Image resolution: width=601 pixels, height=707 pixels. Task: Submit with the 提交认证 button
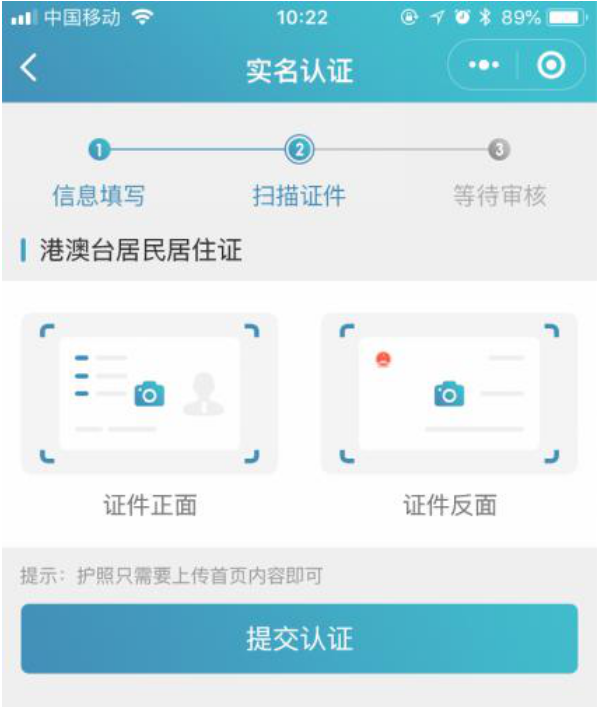tap(299, 639)
